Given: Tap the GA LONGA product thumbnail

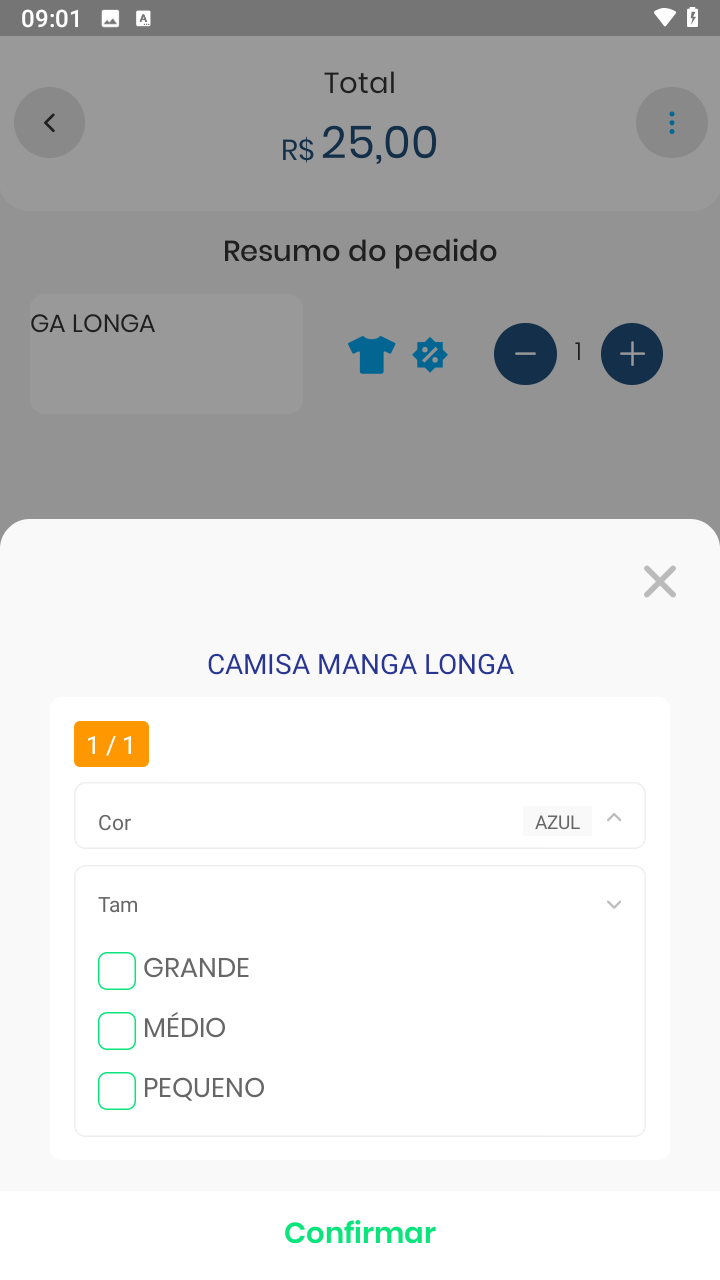Looking at the screenshot, I should click(x=165, y=353).
